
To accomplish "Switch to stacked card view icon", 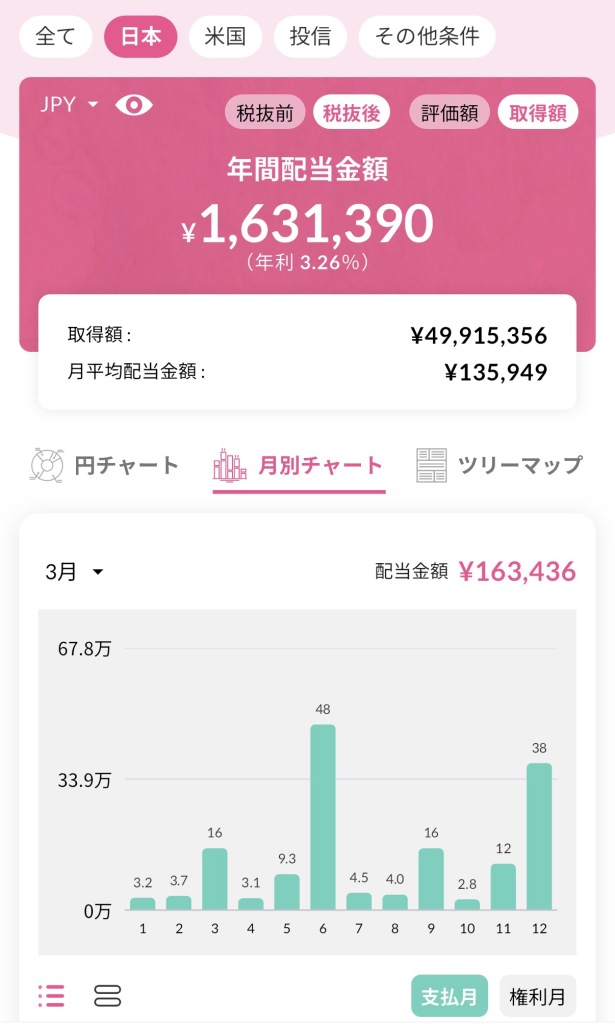I will tap(107, 995).
